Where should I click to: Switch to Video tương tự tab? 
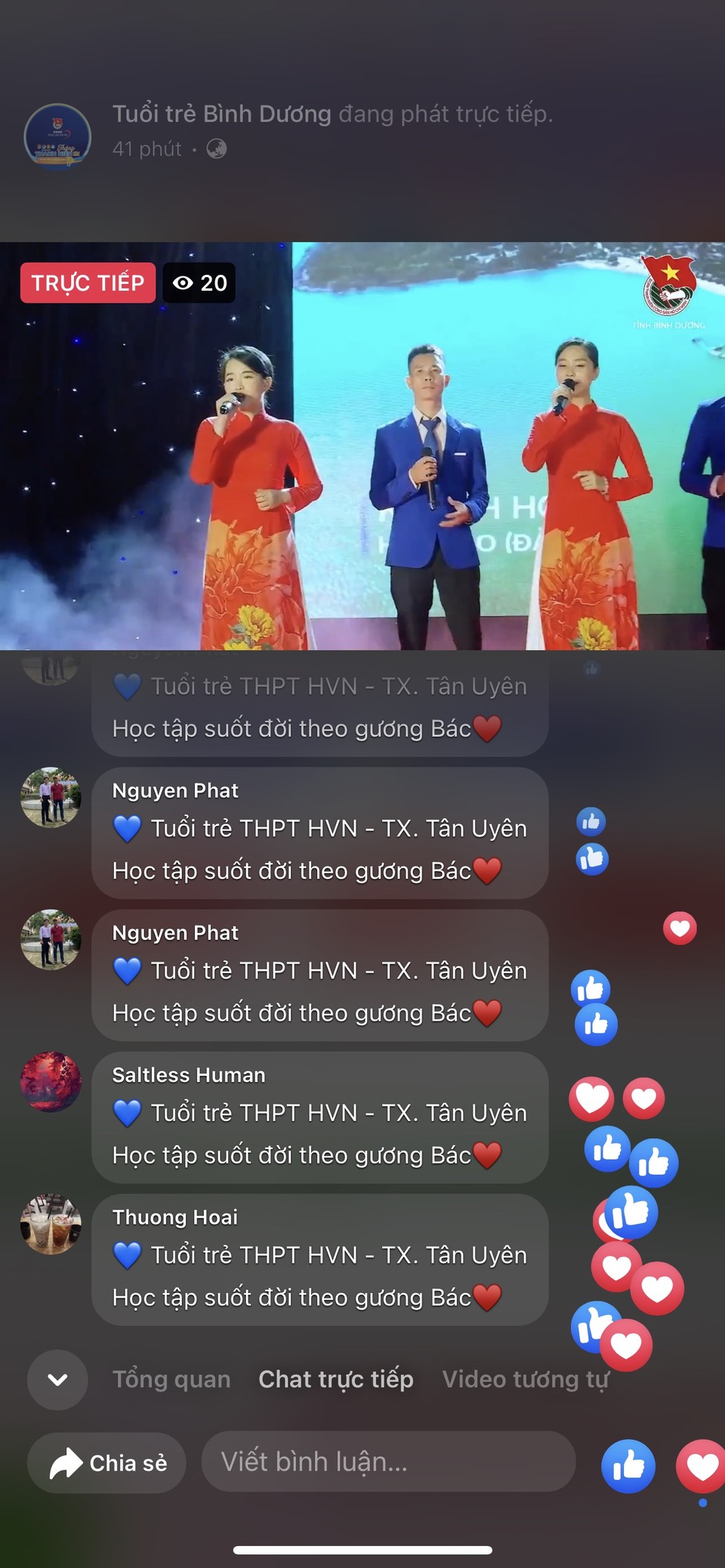[525, 1379]
